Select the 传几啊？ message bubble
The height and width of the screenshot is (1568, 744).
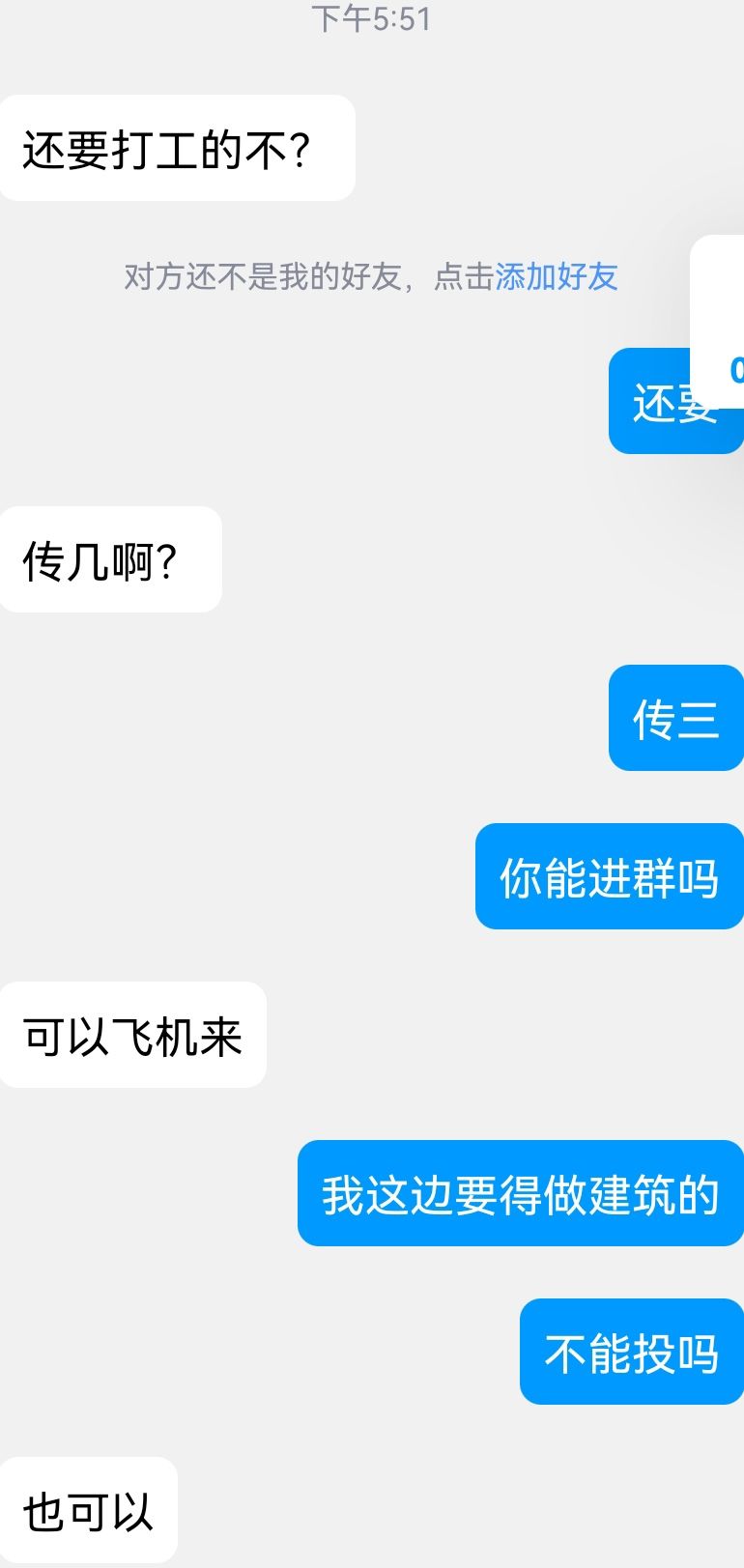point(108,558)
